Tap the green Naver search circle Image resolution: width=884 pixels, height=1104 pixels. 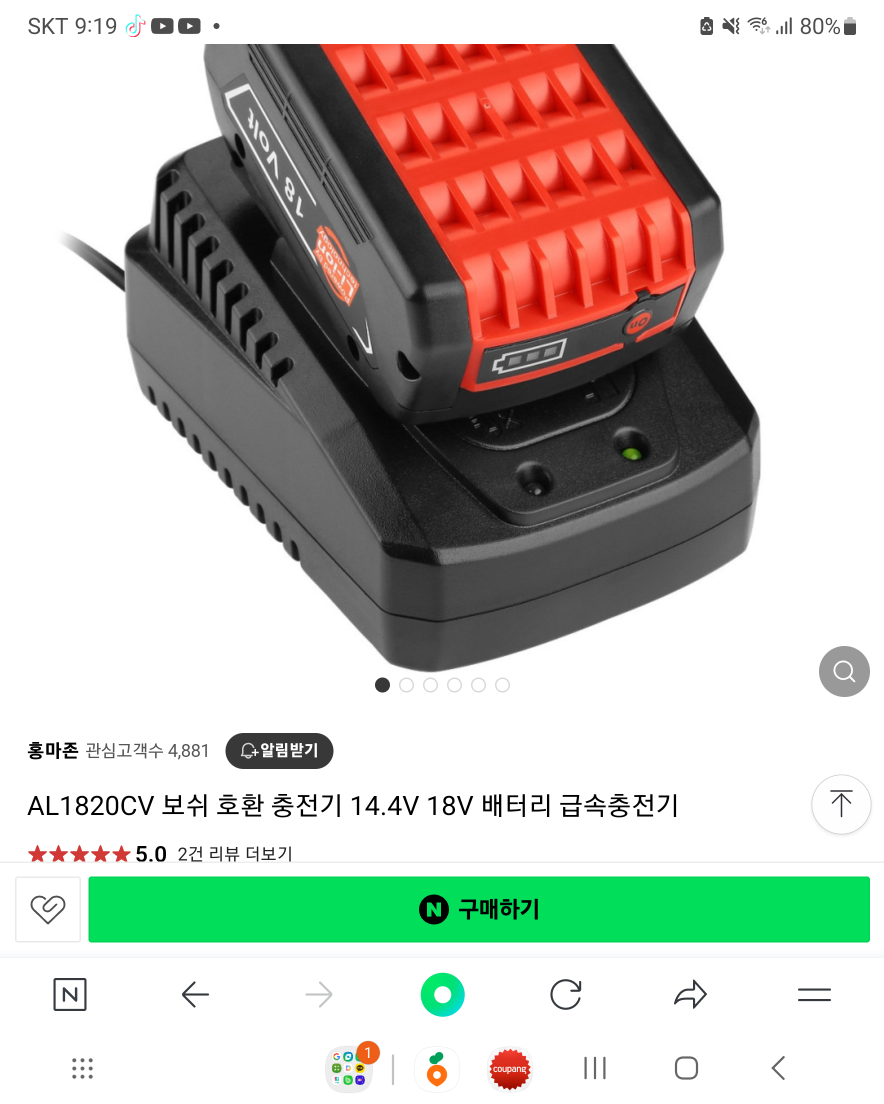(x=442, y=994)
